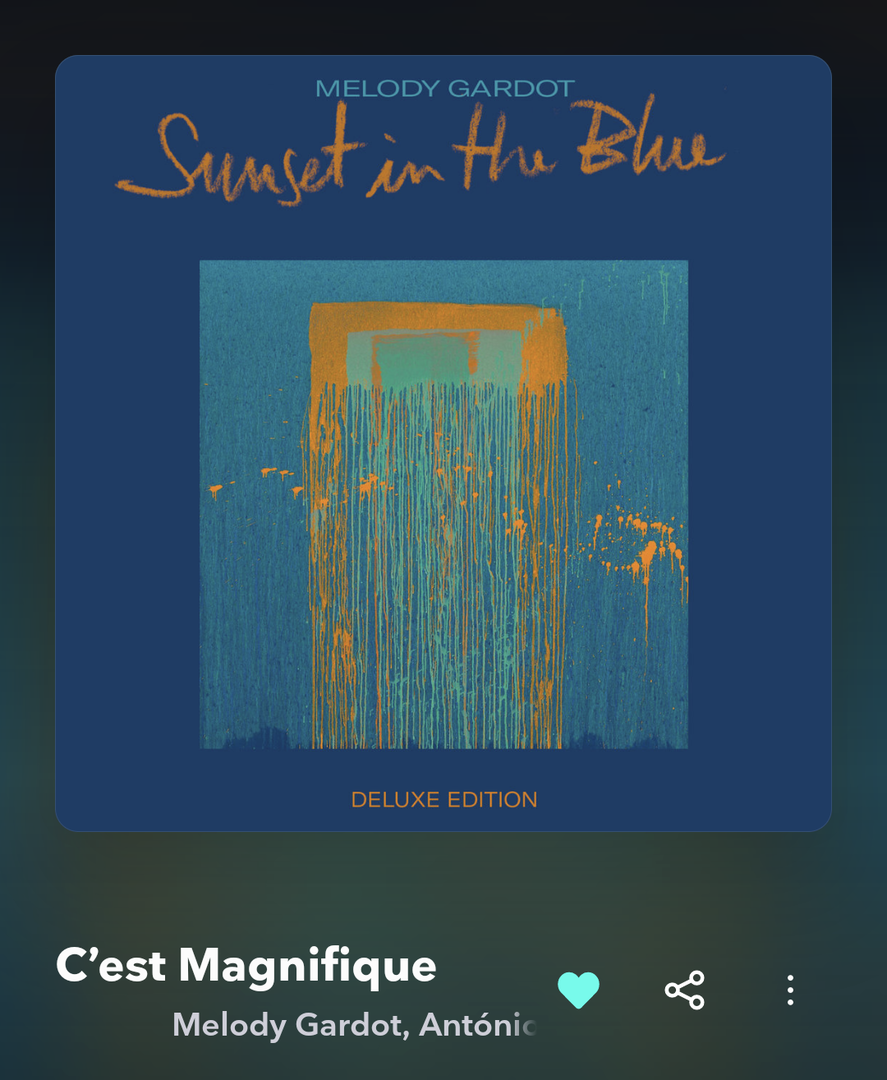Unlike the song C'est Magnifique
The image size is (887, 1080).
578,990
